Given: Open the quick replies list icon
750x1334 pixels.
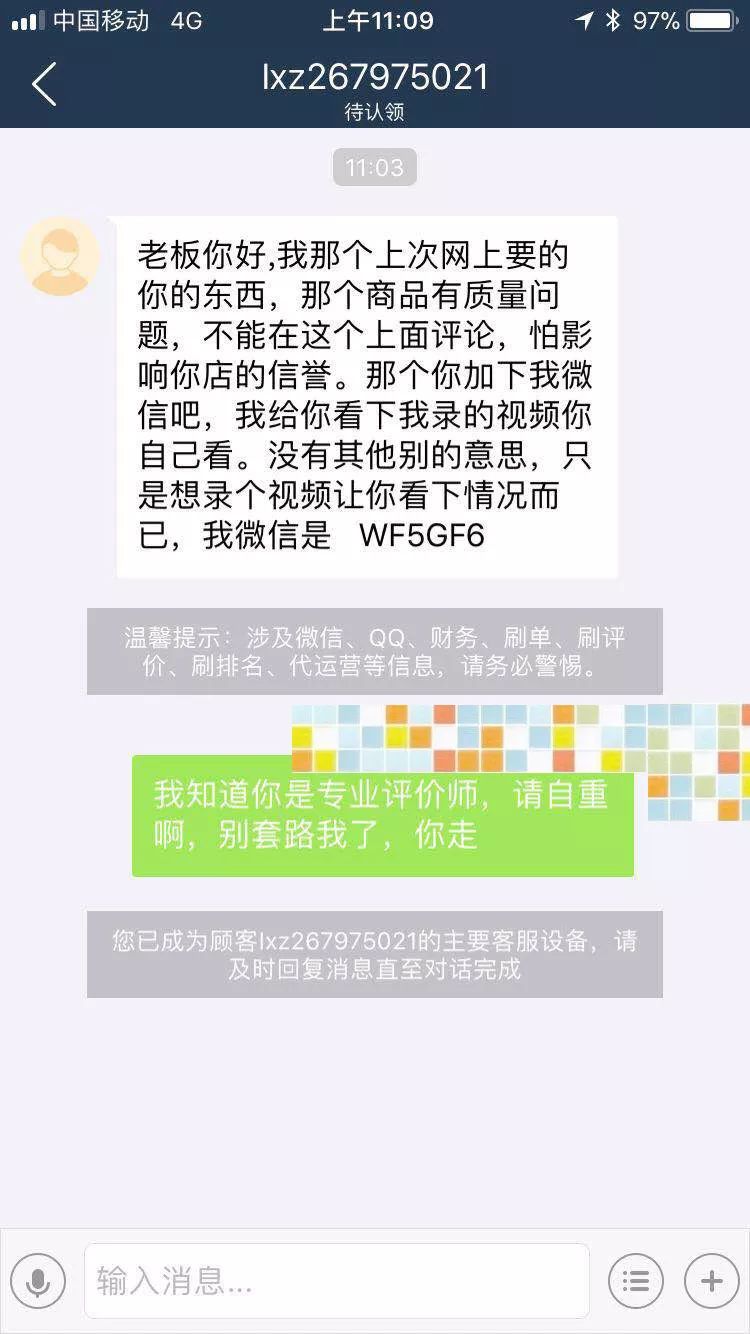Looking at the screenshot, I should (636, 1281).
